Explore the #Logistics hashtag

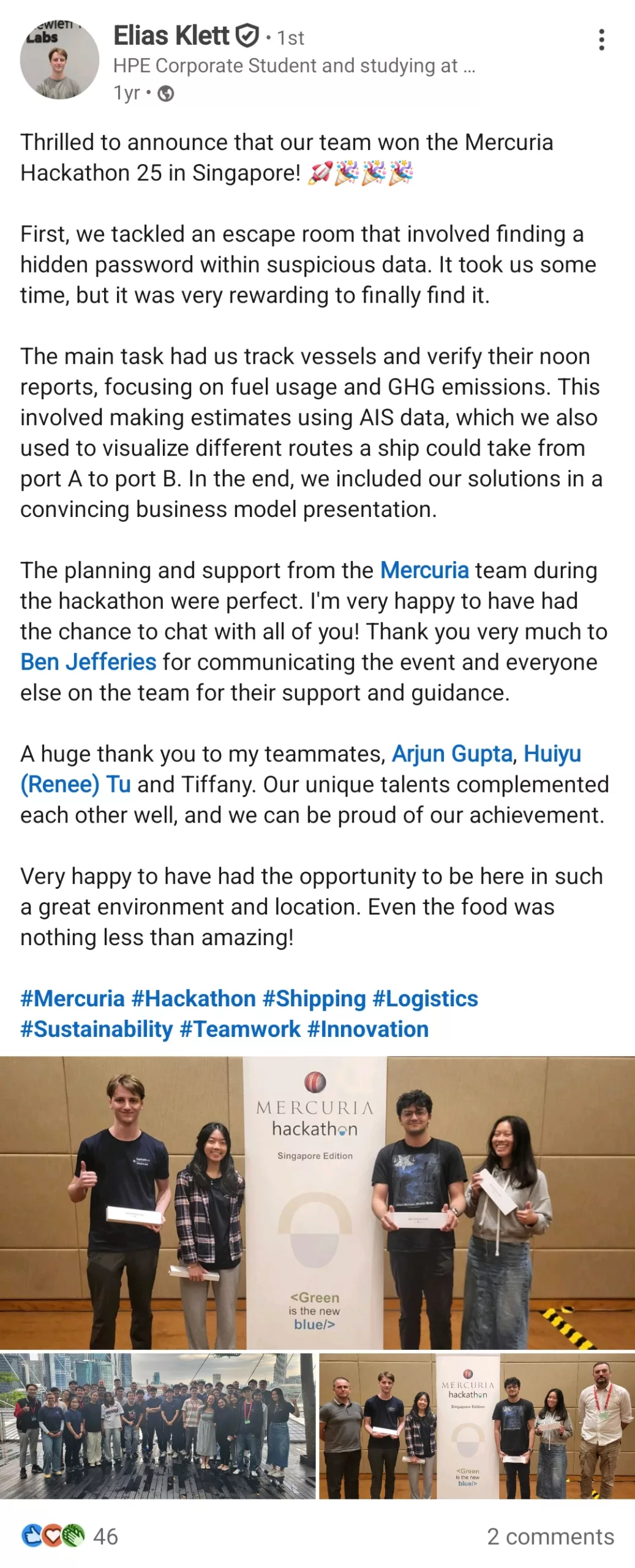[425, 999]
